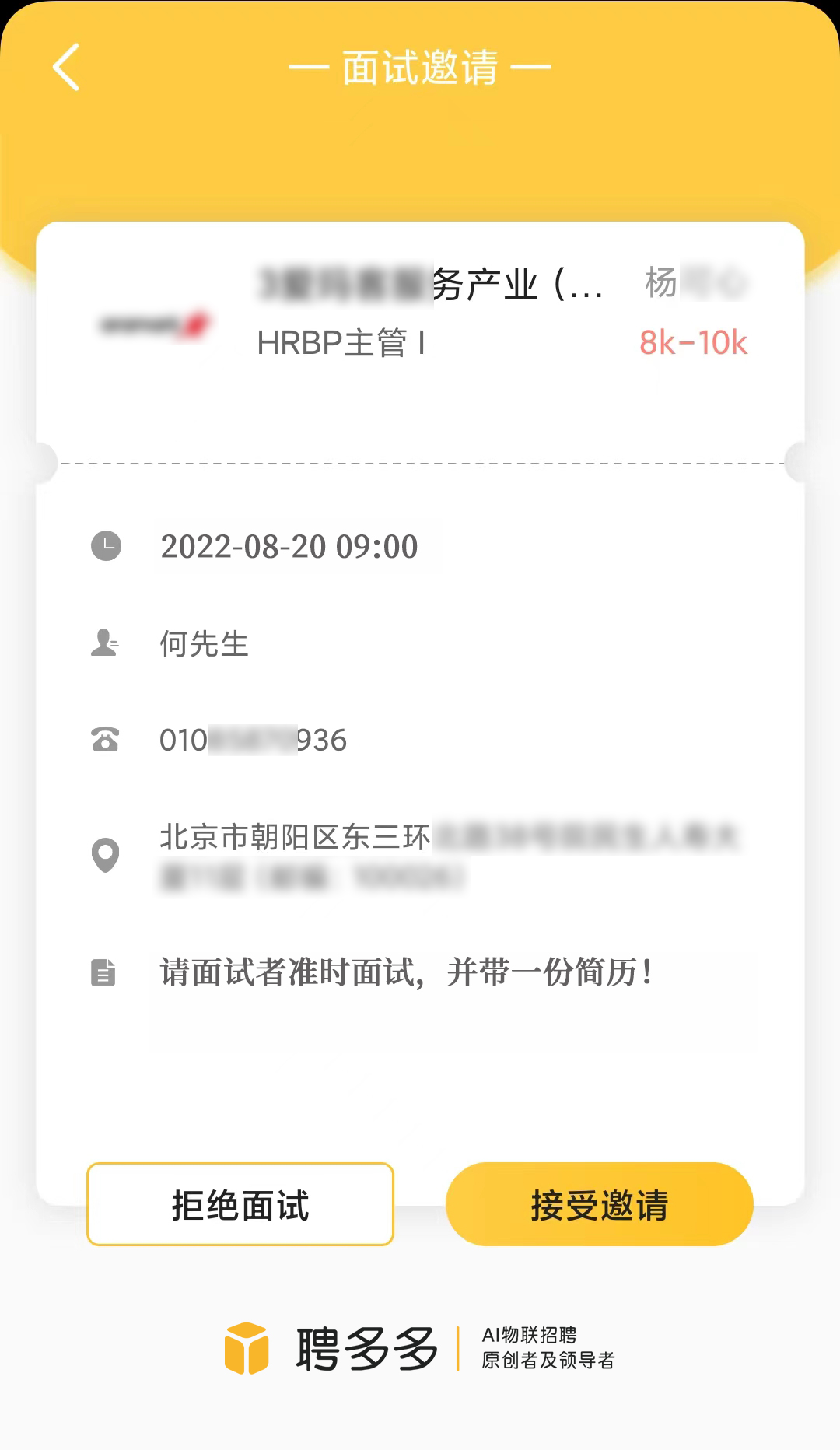Tap the clock icon beside the interview time

coord(107,547)
